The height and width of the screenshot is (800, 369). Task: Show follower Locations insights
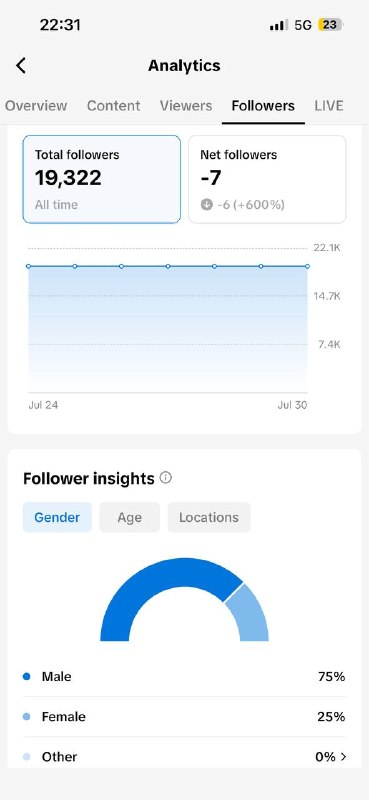point(209,517)
